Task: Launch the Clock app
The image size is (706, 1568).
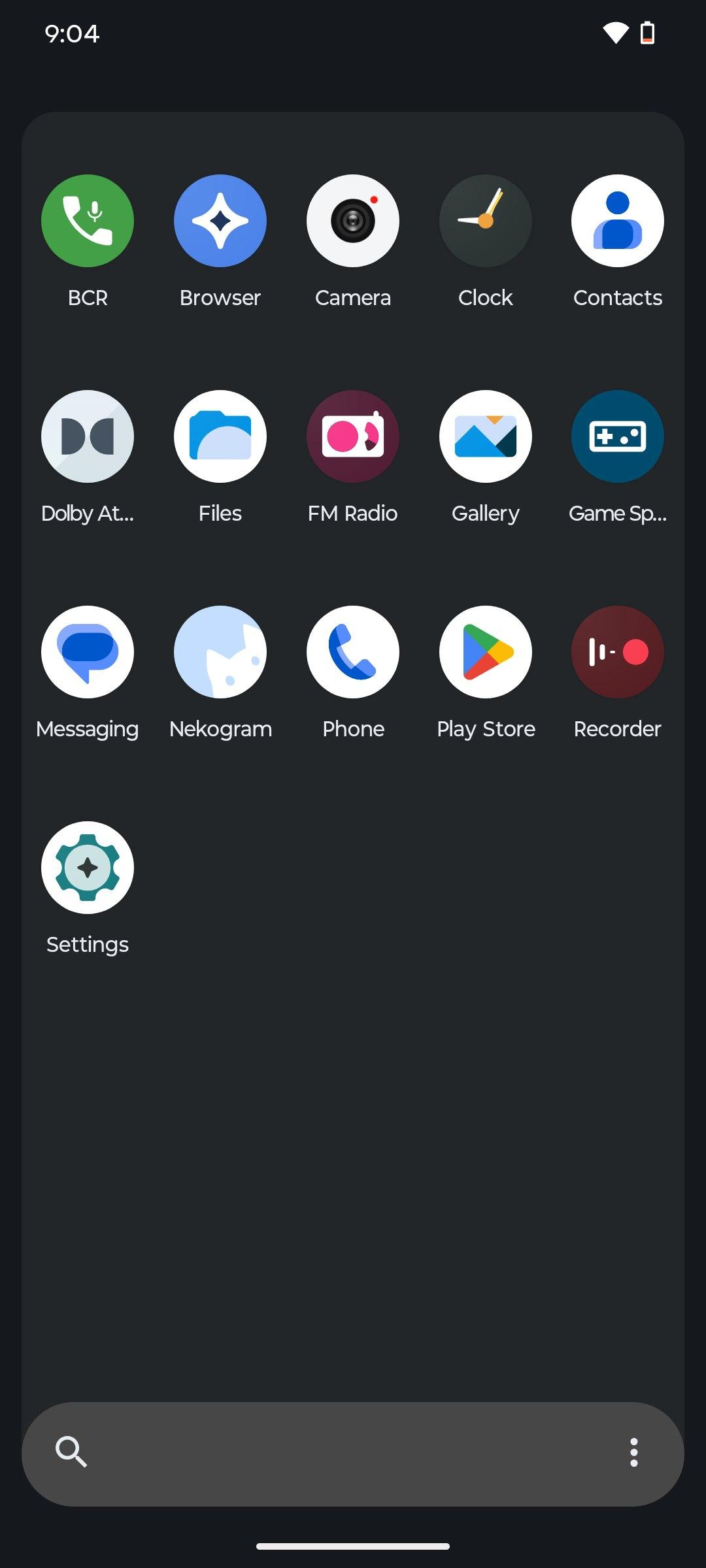Action: [x=485, y=221]
